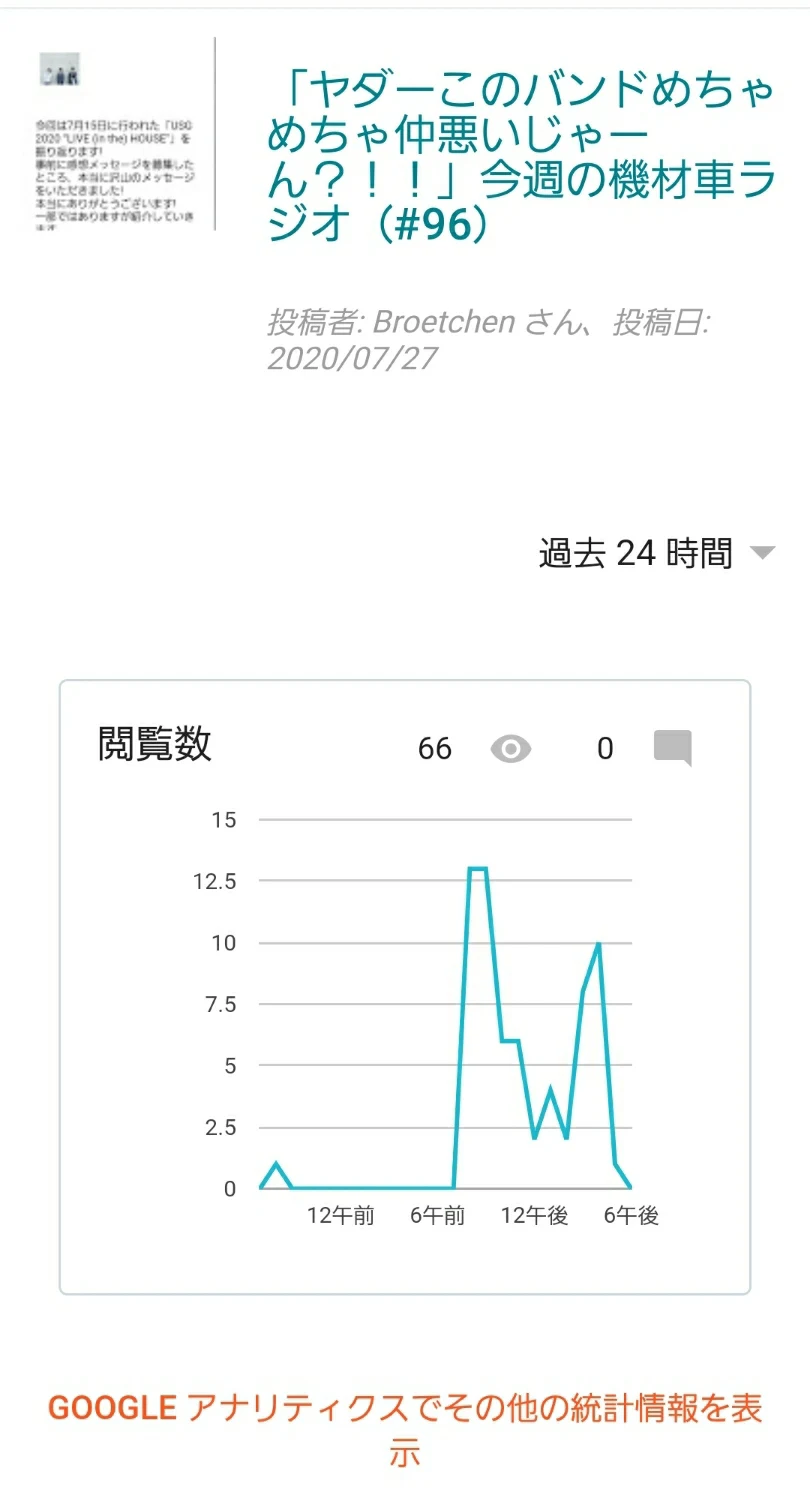810x1492 pixels.
Task: Open the post titled 今週の機材車ラジオ (#96)
Action: [x=520, y=159]
